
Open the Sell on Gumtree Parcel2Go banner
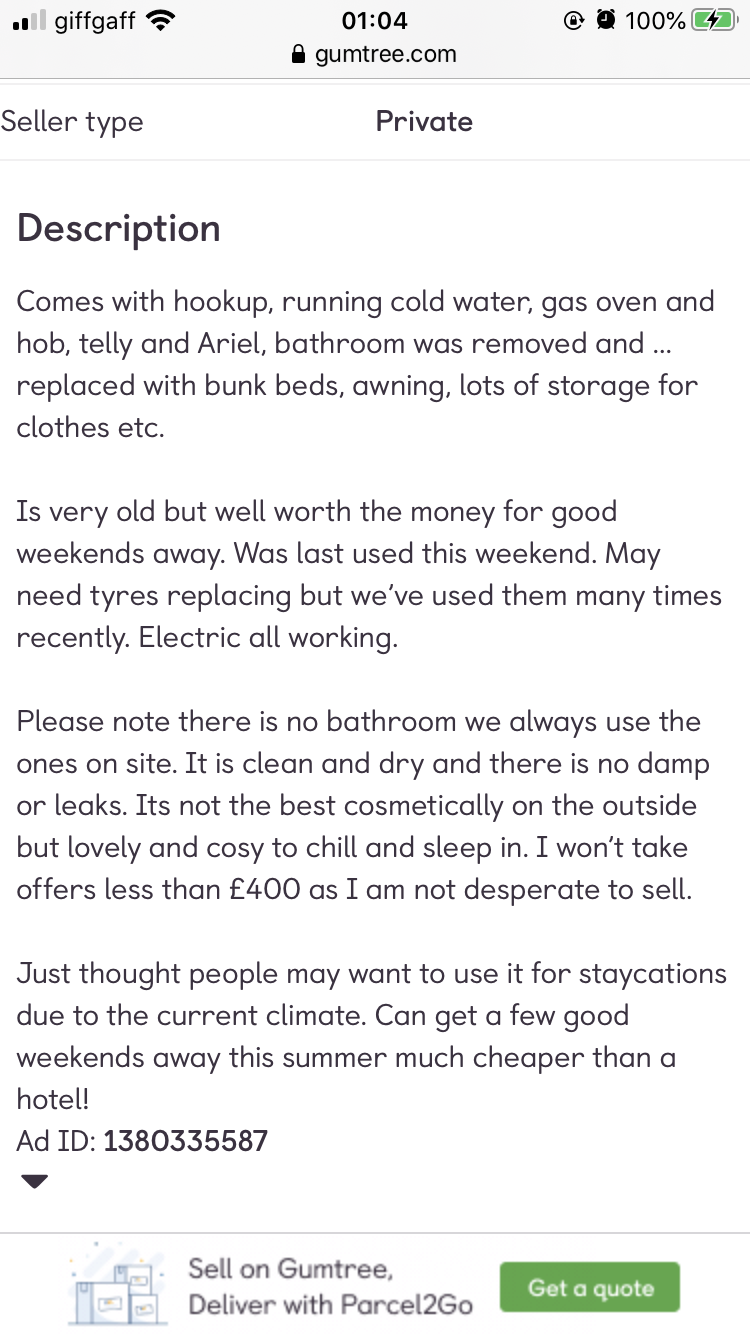[375, 1285]
